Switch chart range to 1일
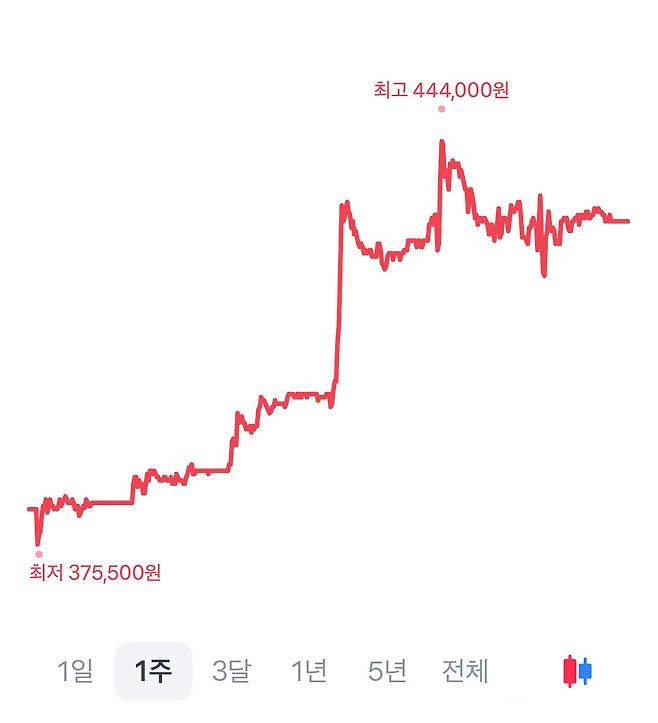This screenshot has width=658, height=723. click(75, 671)
